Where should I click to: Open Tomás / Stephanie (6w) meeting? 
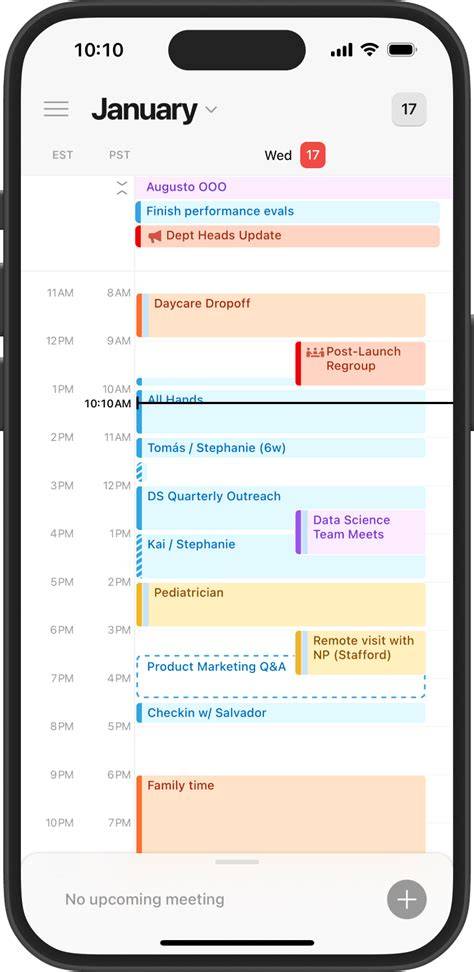click(x=281, y=448)
